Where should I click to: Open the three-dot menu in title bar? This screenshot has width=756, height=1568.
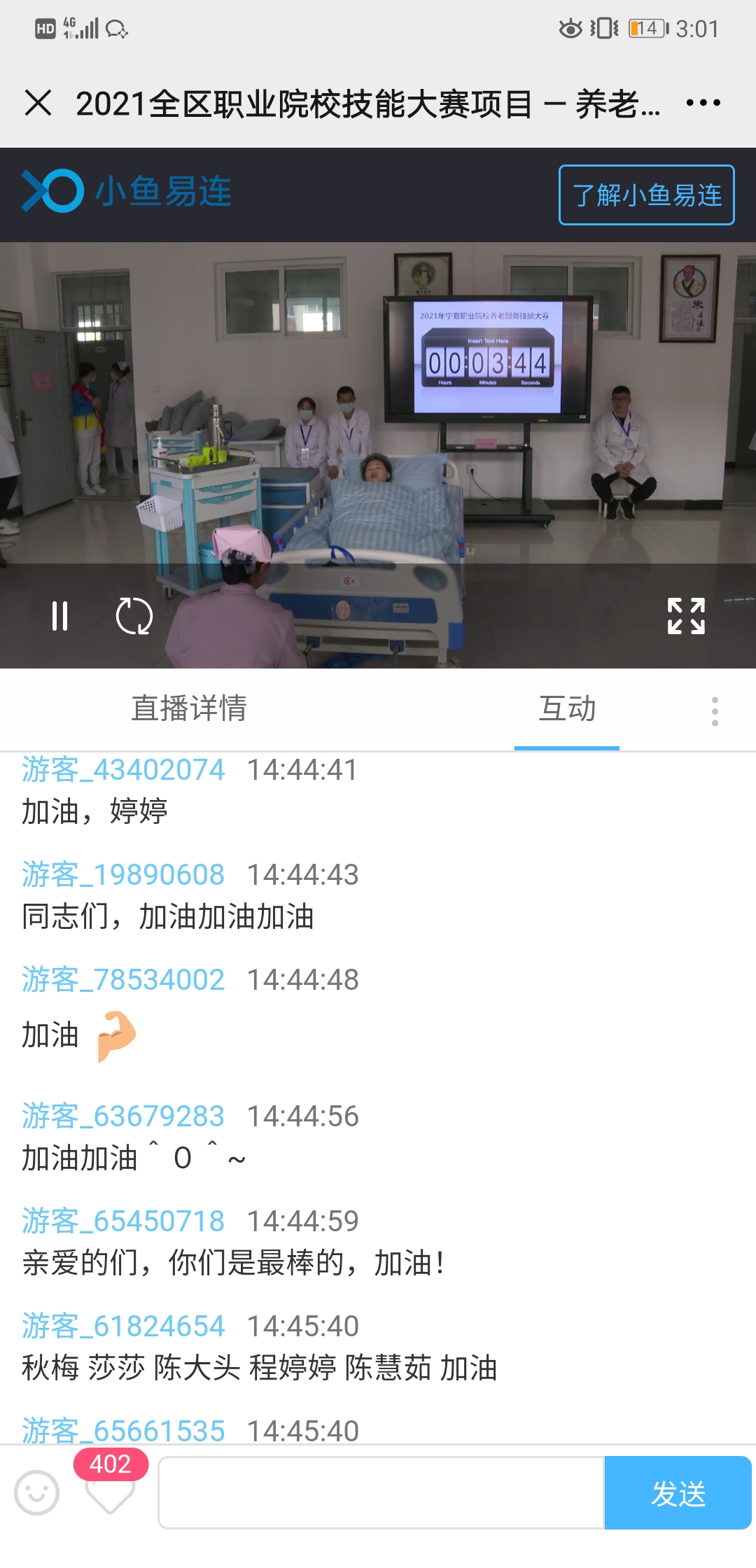[x=703, y=104]
